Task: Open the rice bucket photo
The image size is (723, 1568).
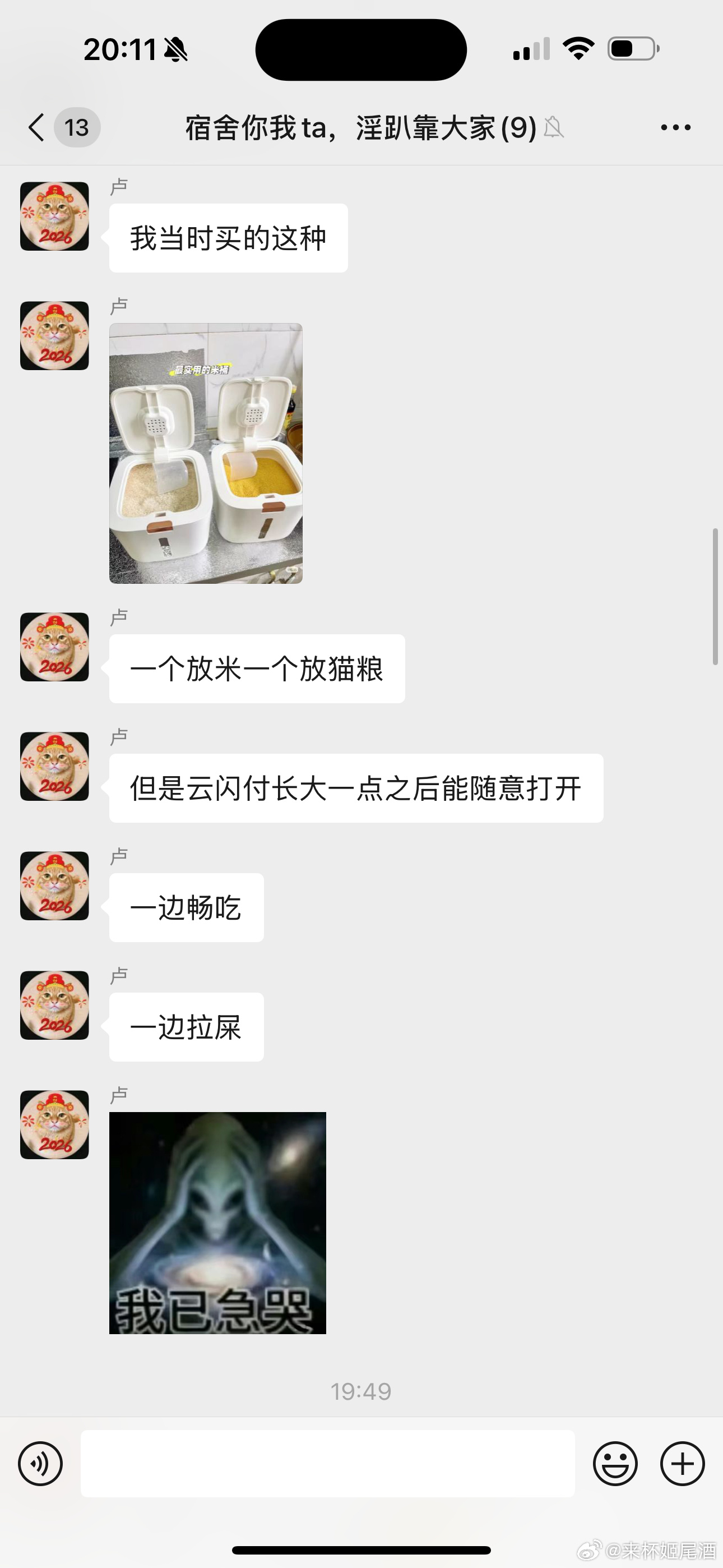Action: pyautogui.click(x=206, y=454)
